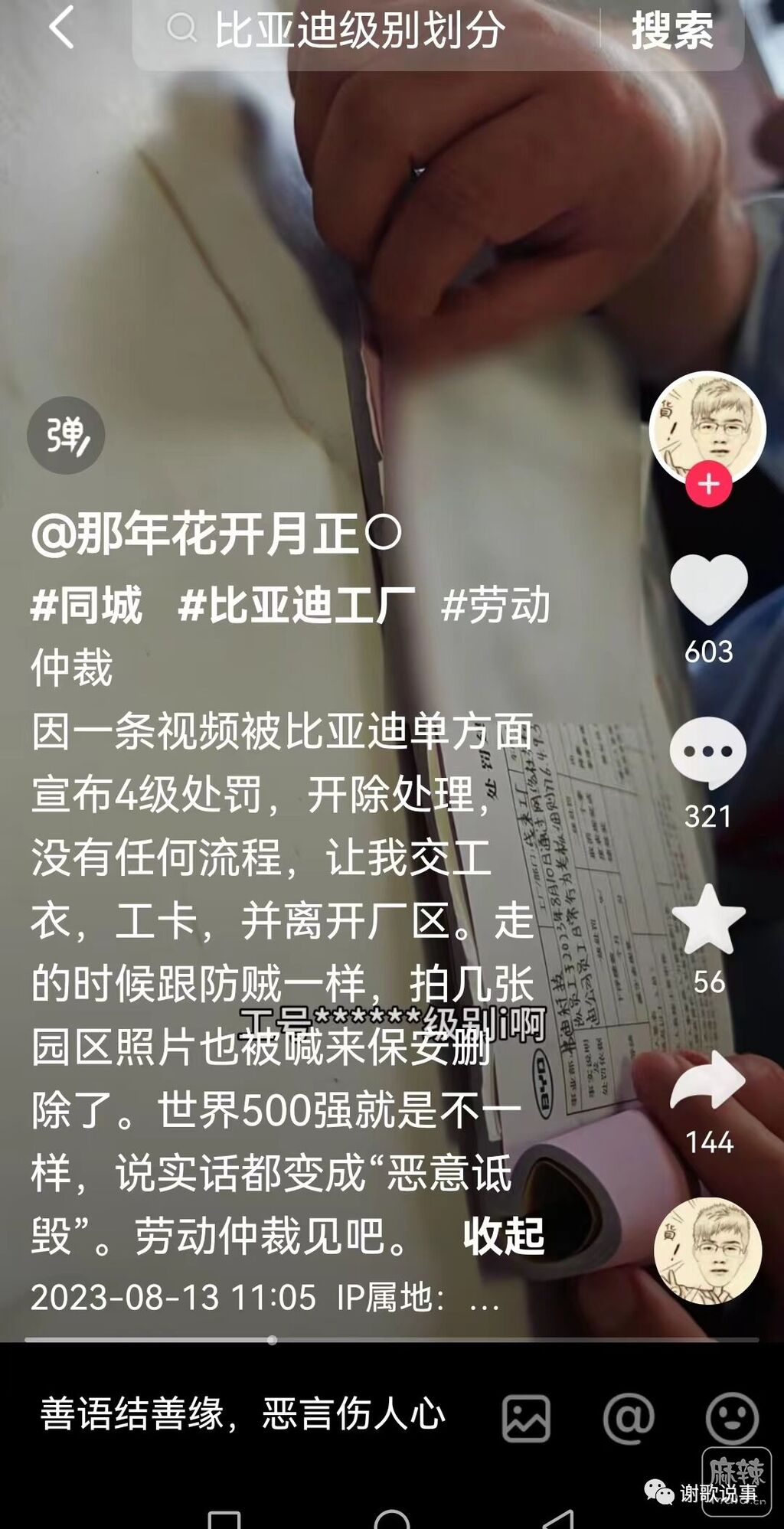The image size is (784, 1529).
Task: Add this video to favorites
Action: (708, 921)
